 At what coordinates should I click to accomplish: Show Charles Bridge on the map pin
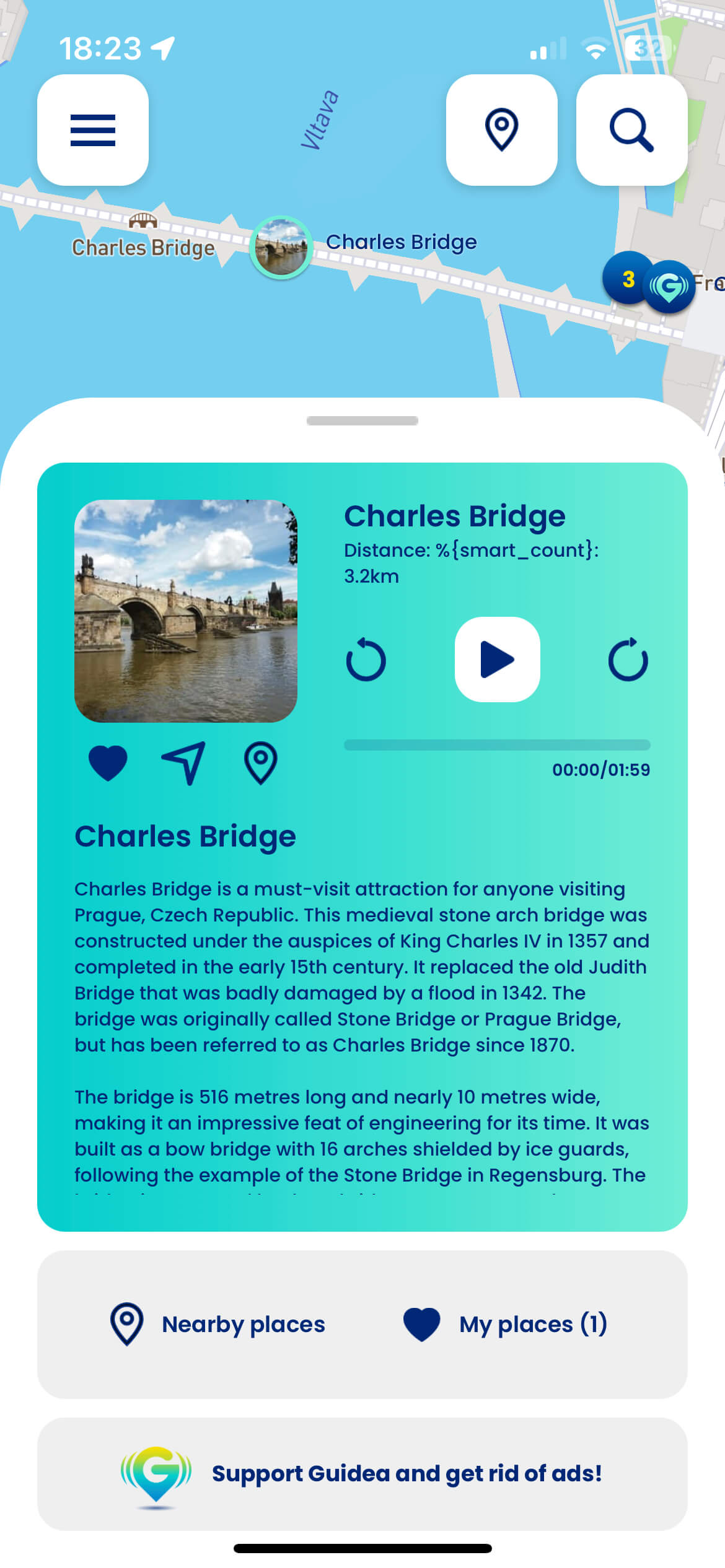point(261,763)
